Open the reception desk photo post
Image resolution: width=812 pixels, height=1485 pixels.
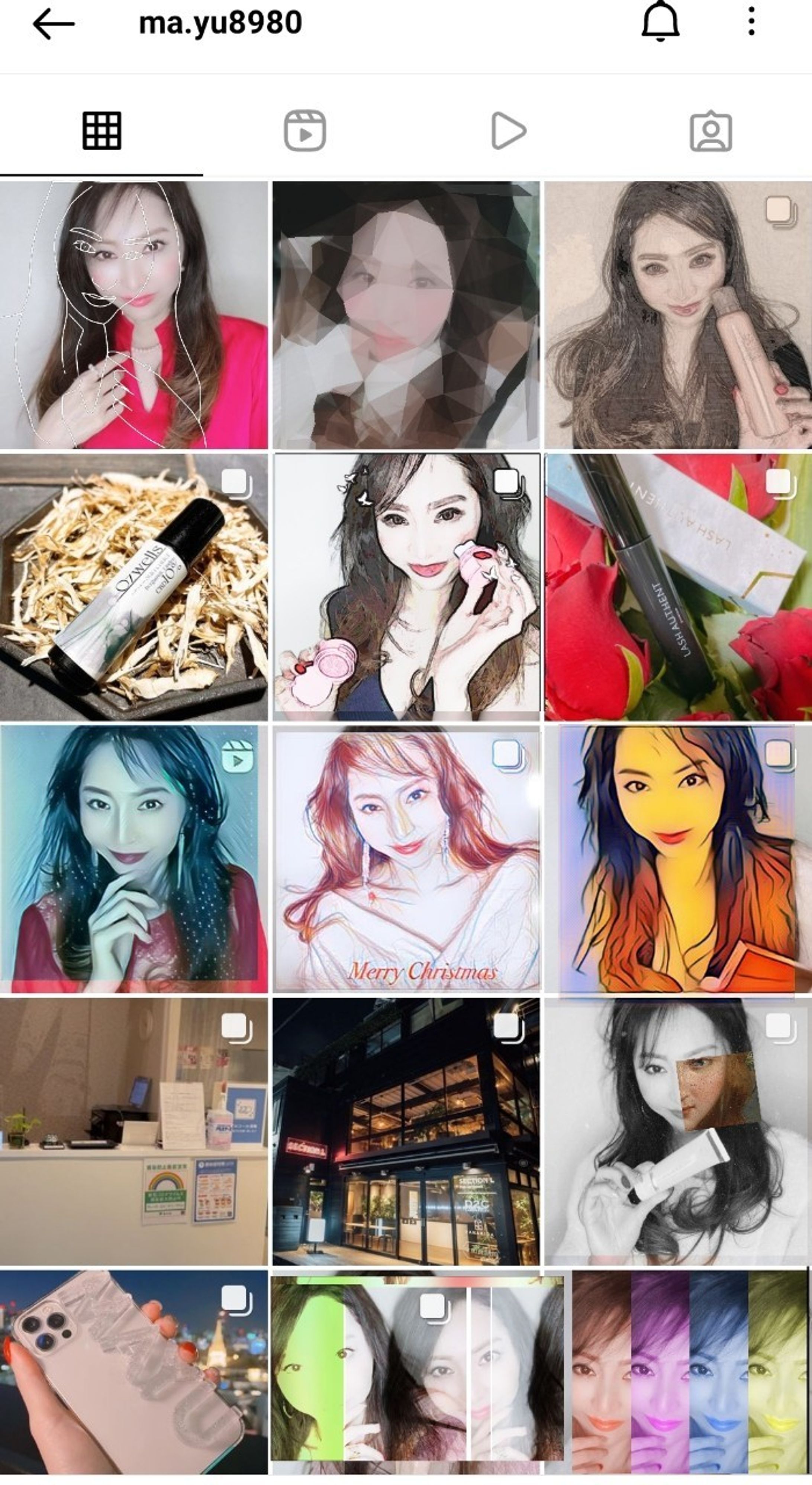(134, 1131)
